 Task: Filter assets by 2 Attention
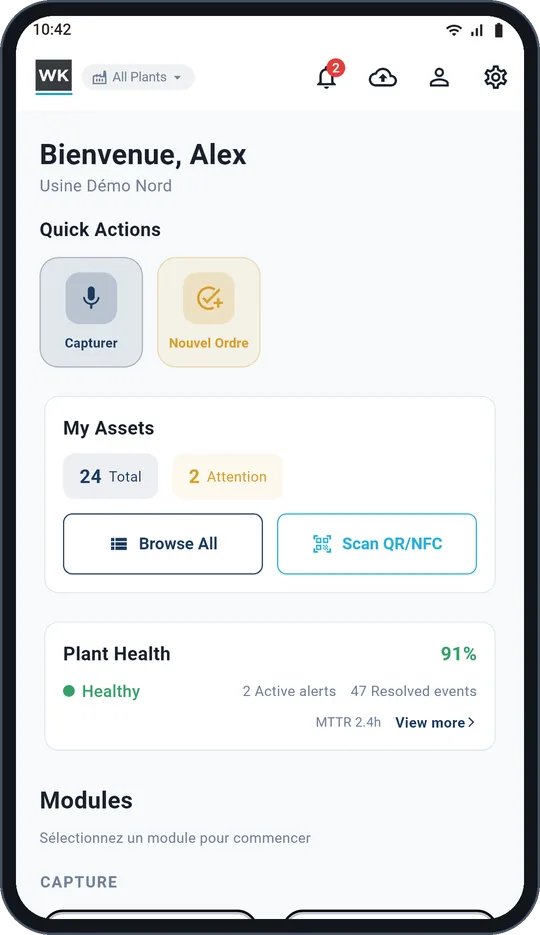coord(227,476)
